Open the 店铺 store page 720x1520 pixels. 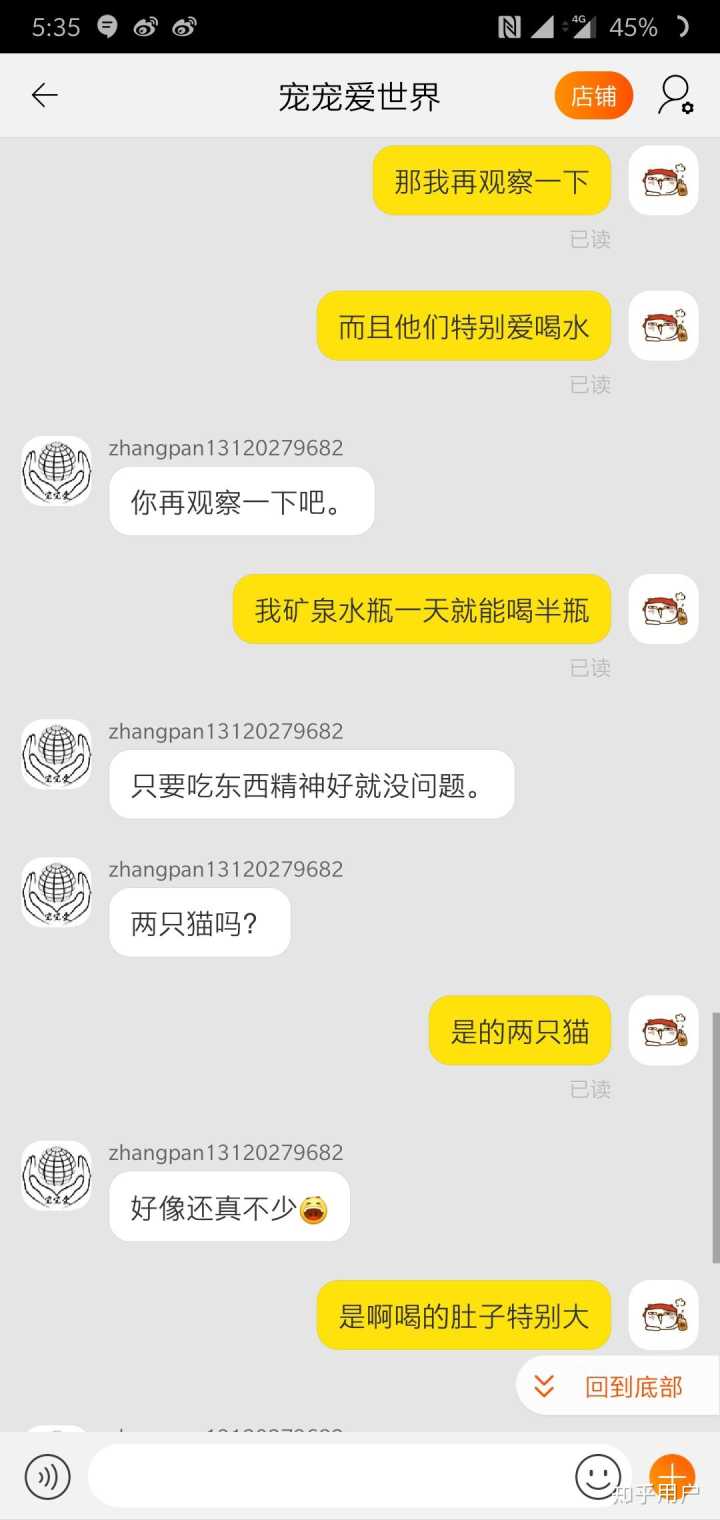click(594, 96)
